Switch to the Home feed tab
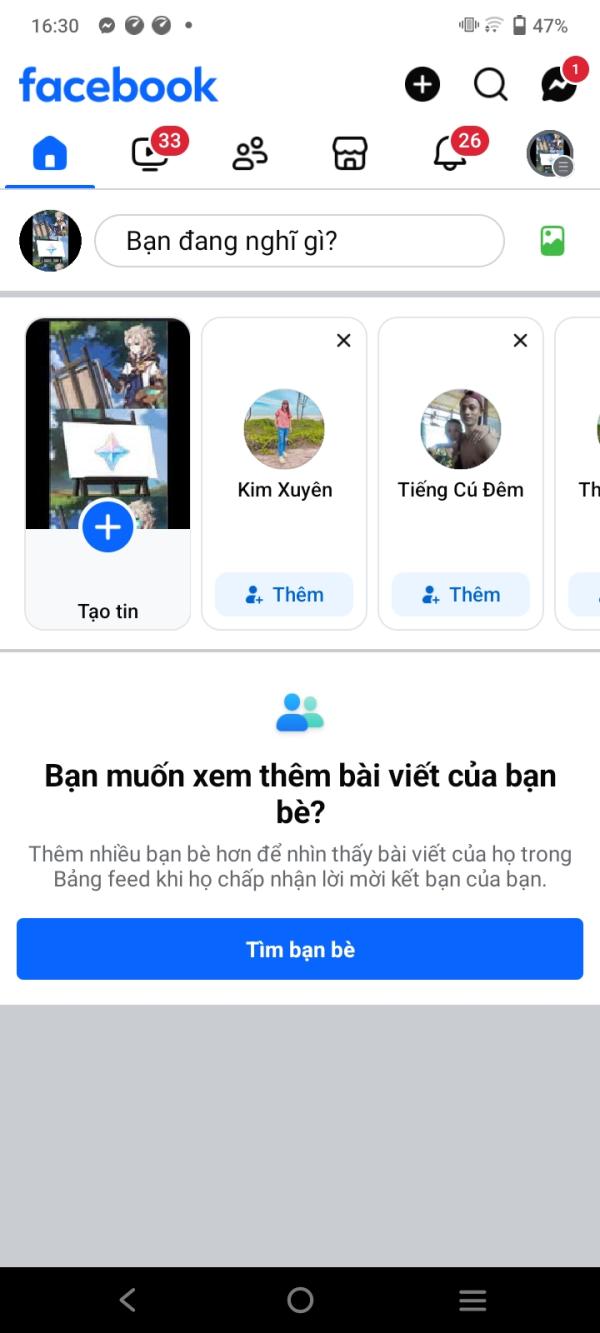The height and width of the screenshot is (1333, 600). click(50, 154)
